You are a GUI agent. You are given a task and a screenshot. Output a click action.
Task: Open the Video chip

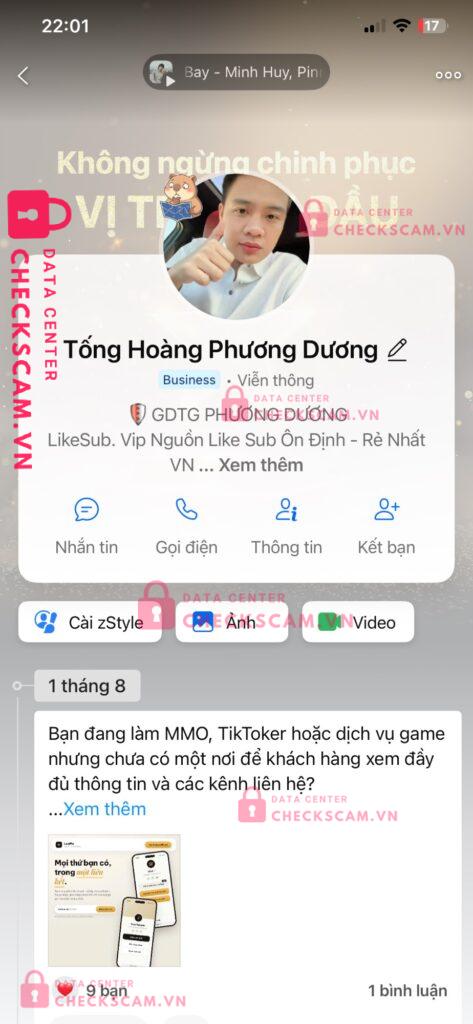(x=358, y=622)
